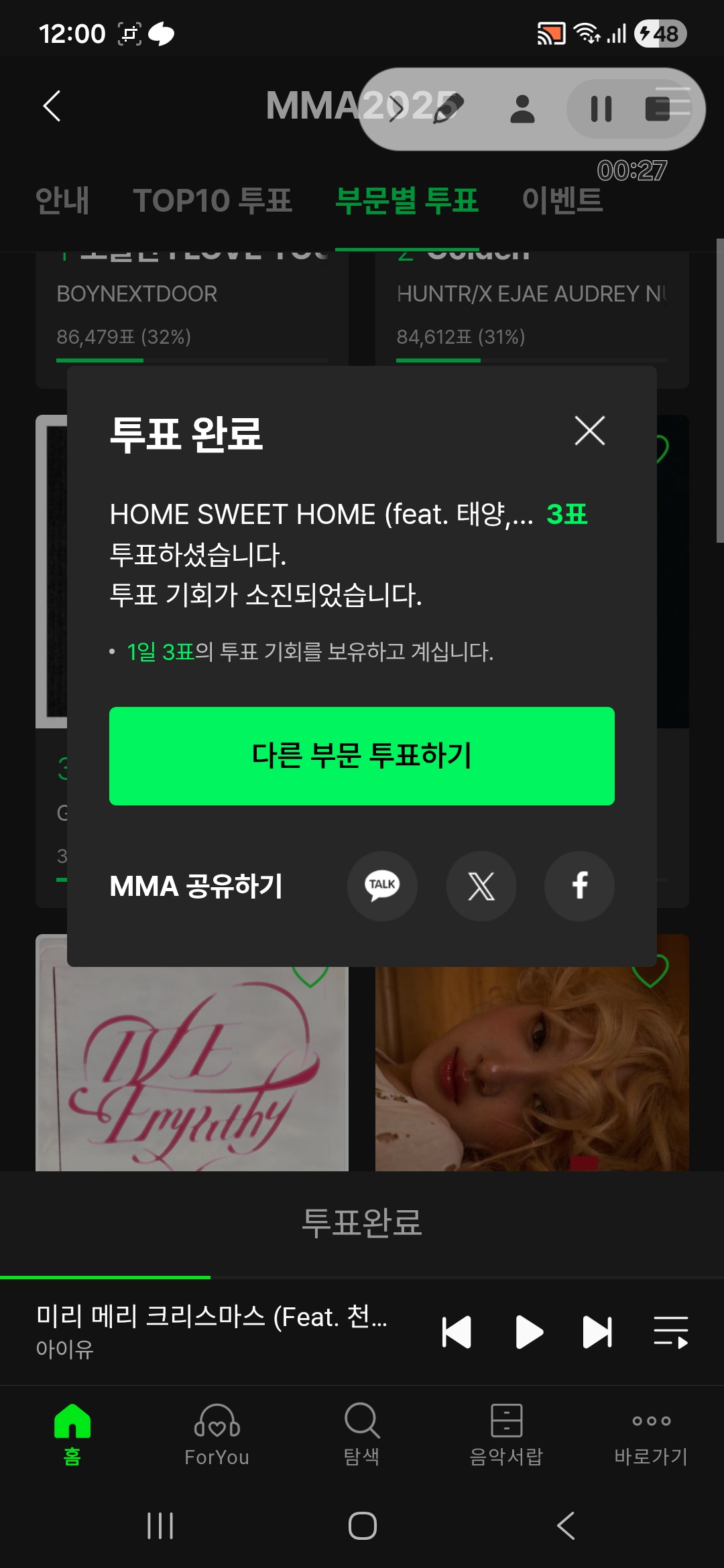
Task: Close the 투표 완료 dialog
Action: point(590,430)
